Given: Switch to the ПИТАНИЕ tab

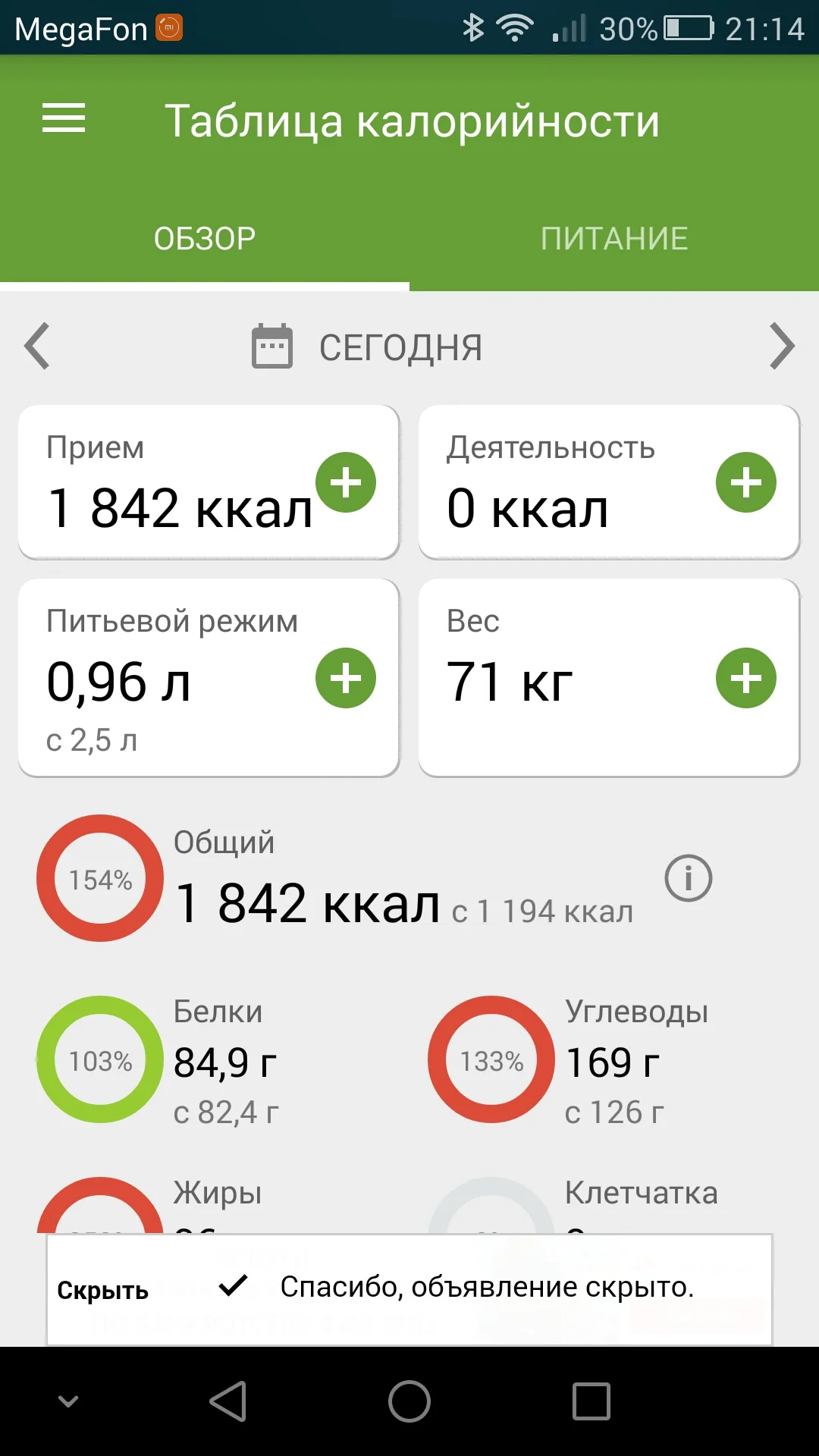Looking at the screenshot, I should coord(614,237).
